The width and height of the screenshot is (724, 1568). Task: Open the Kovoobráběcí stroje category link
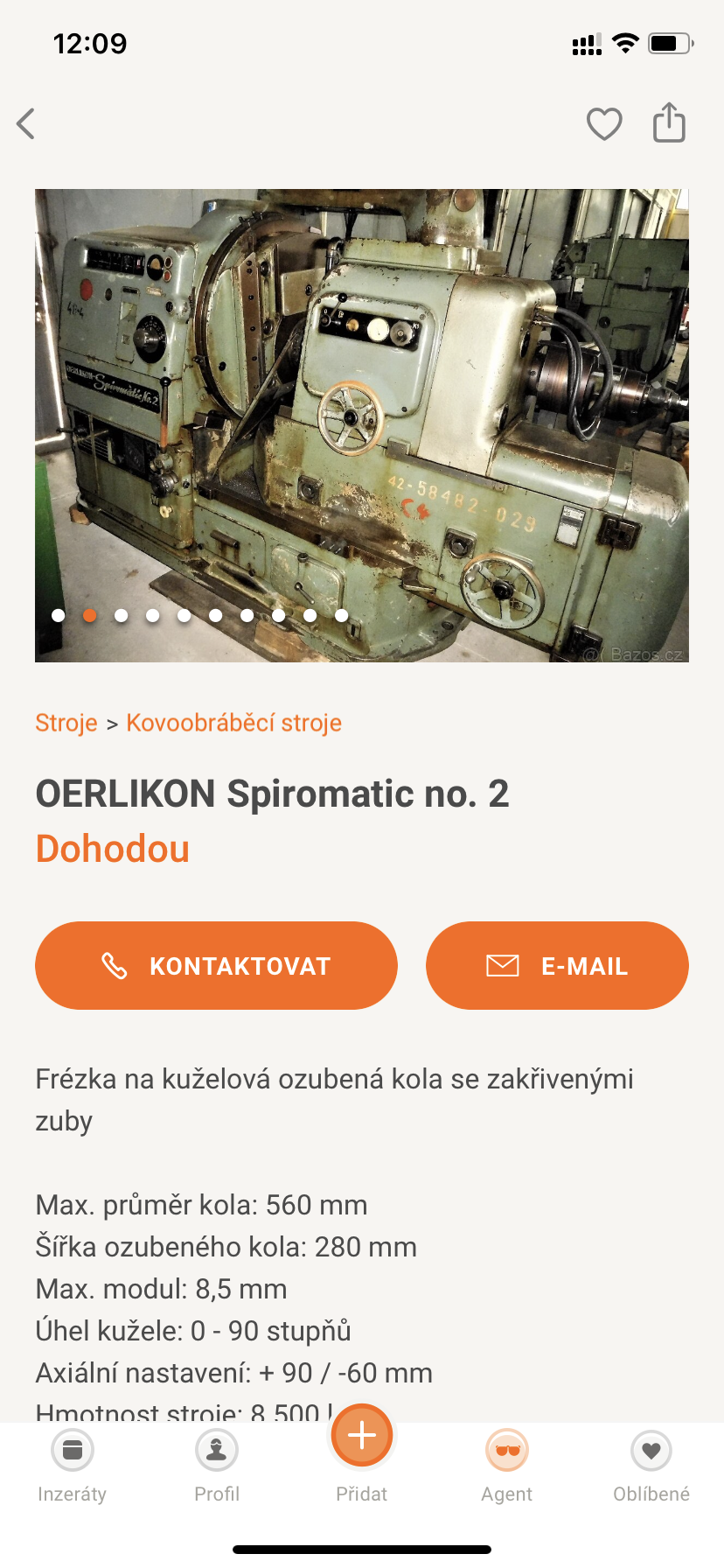[233, 723]
